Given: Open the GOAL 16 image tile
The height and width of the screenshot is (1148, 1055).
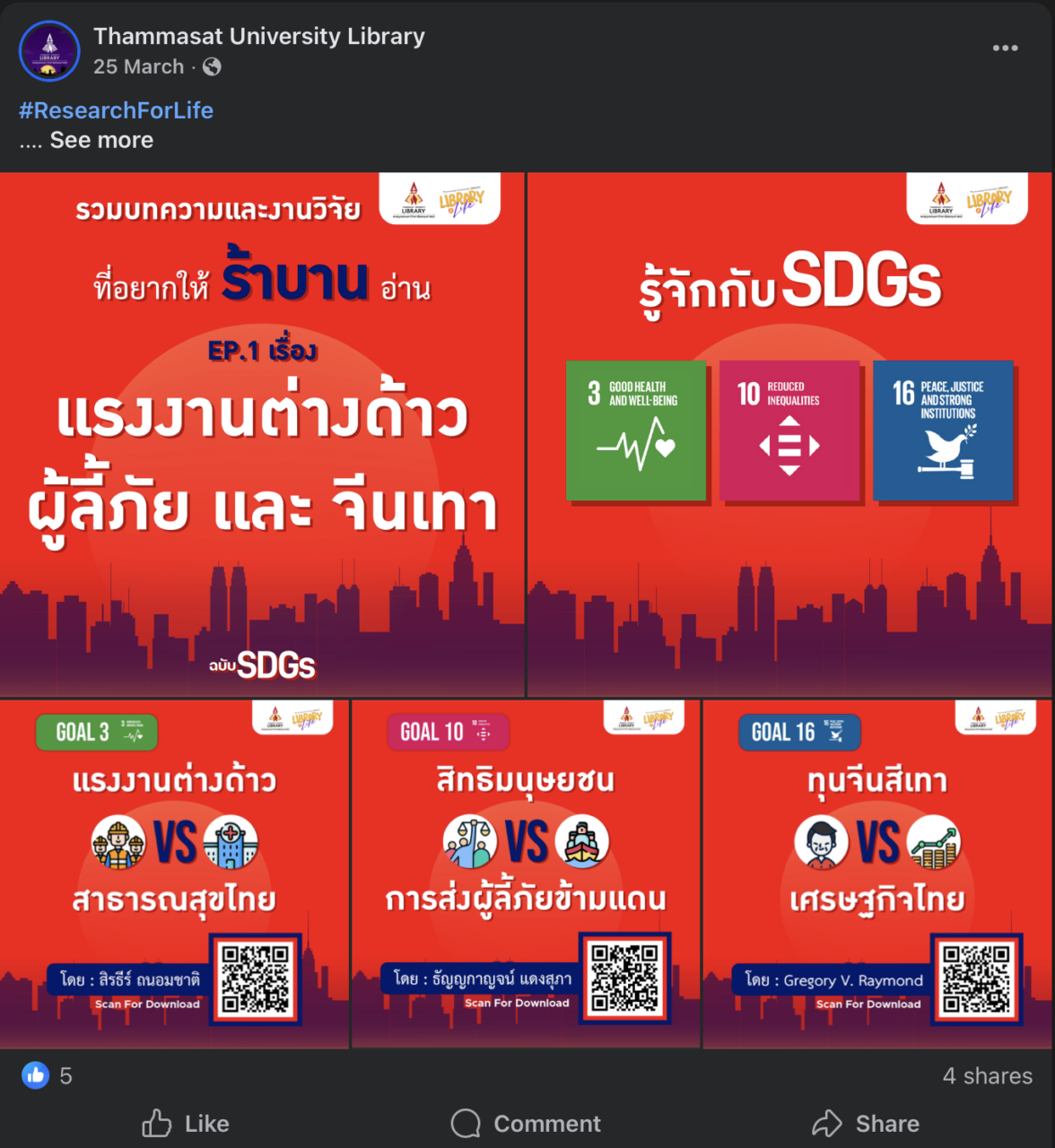Looking at the screenshot, I should (877, 874).
